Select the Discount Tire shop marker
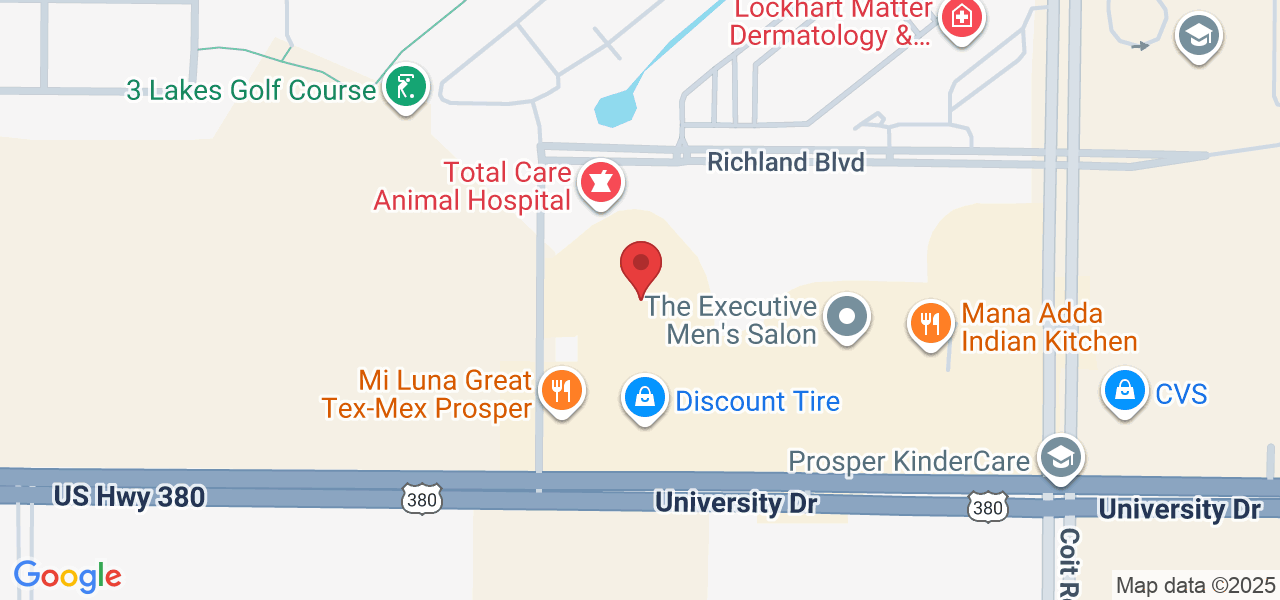1280x600 pixels. (x=645, y=400)
